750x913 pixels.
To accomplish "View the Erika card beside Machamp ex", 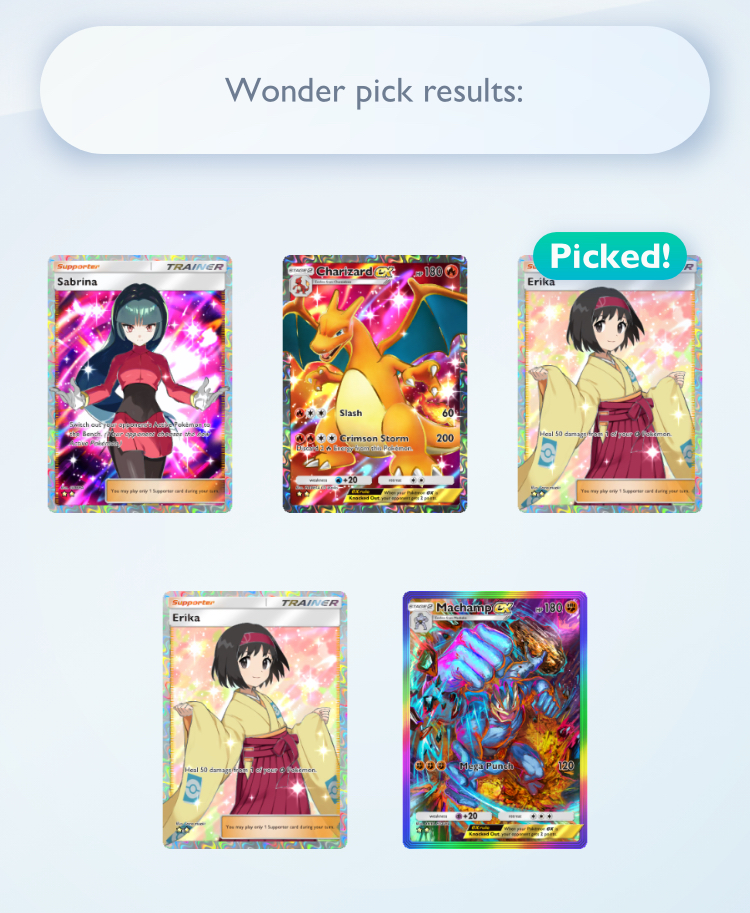I will pos(255,720).
